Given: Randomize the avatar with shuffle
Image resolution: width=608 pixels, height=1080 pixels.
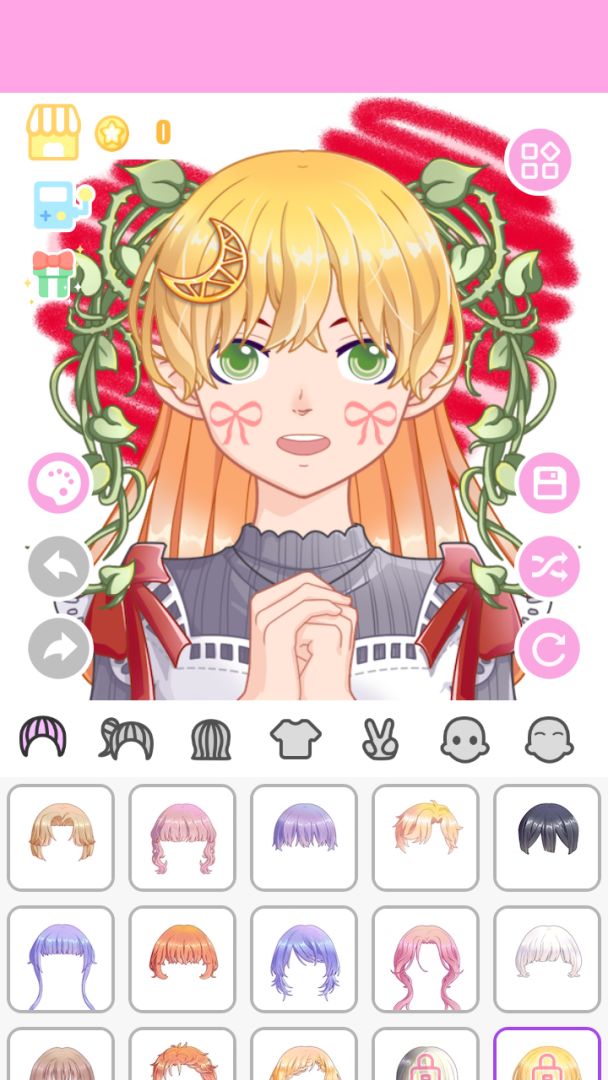Looking at the screenshot, I should tap(549, 567).
